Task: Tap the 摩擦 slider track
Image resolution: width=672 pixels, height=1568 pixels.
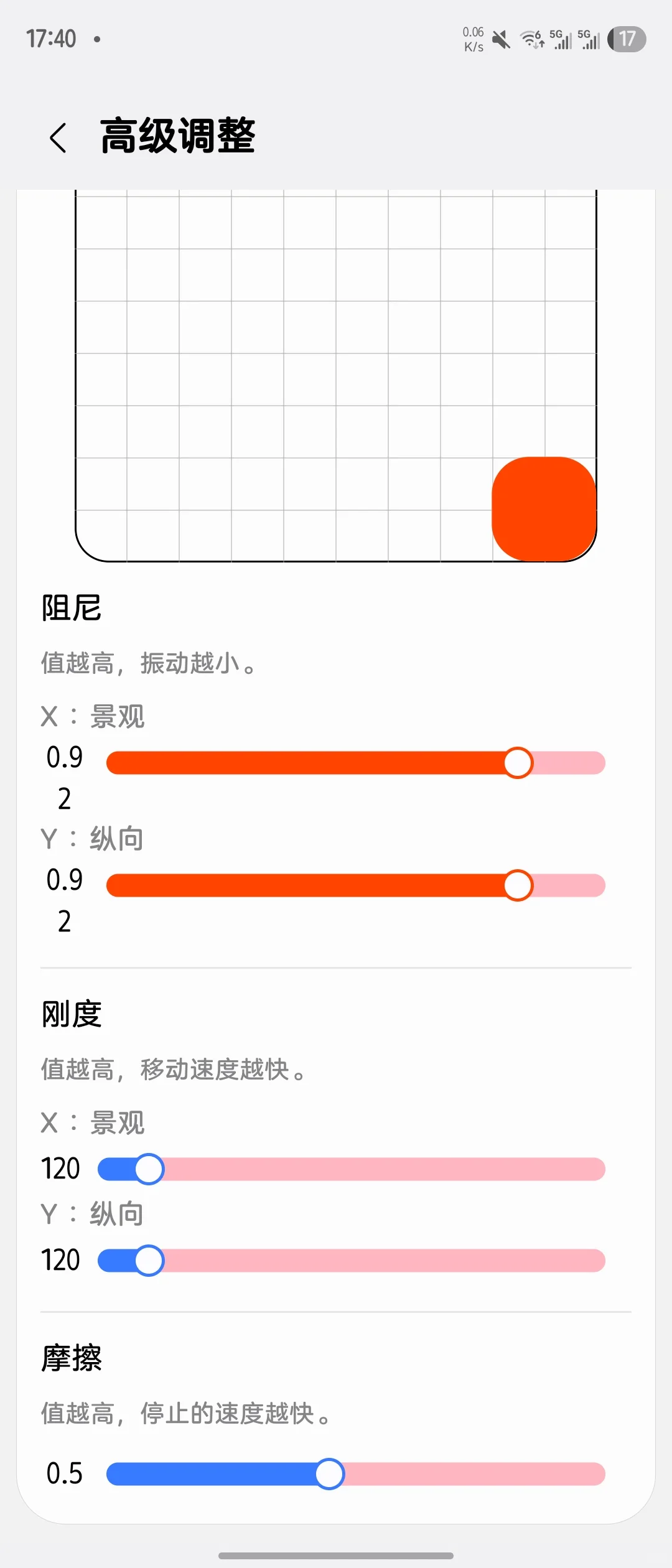Action: point(355,1474)
